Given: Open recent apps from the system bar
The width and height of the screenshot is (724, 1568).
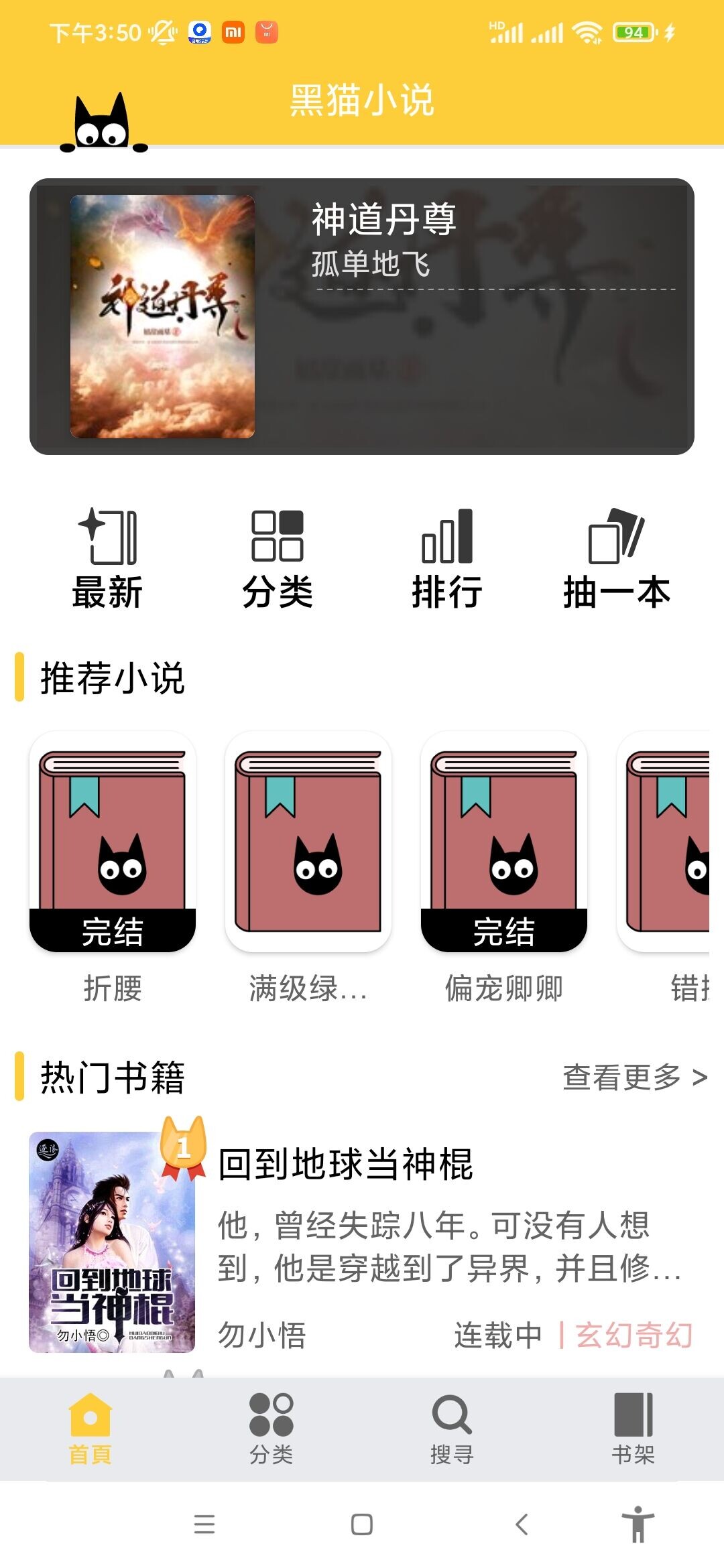Looking at the screenshot, I should pyautogui.click(x=204, y=1524).
